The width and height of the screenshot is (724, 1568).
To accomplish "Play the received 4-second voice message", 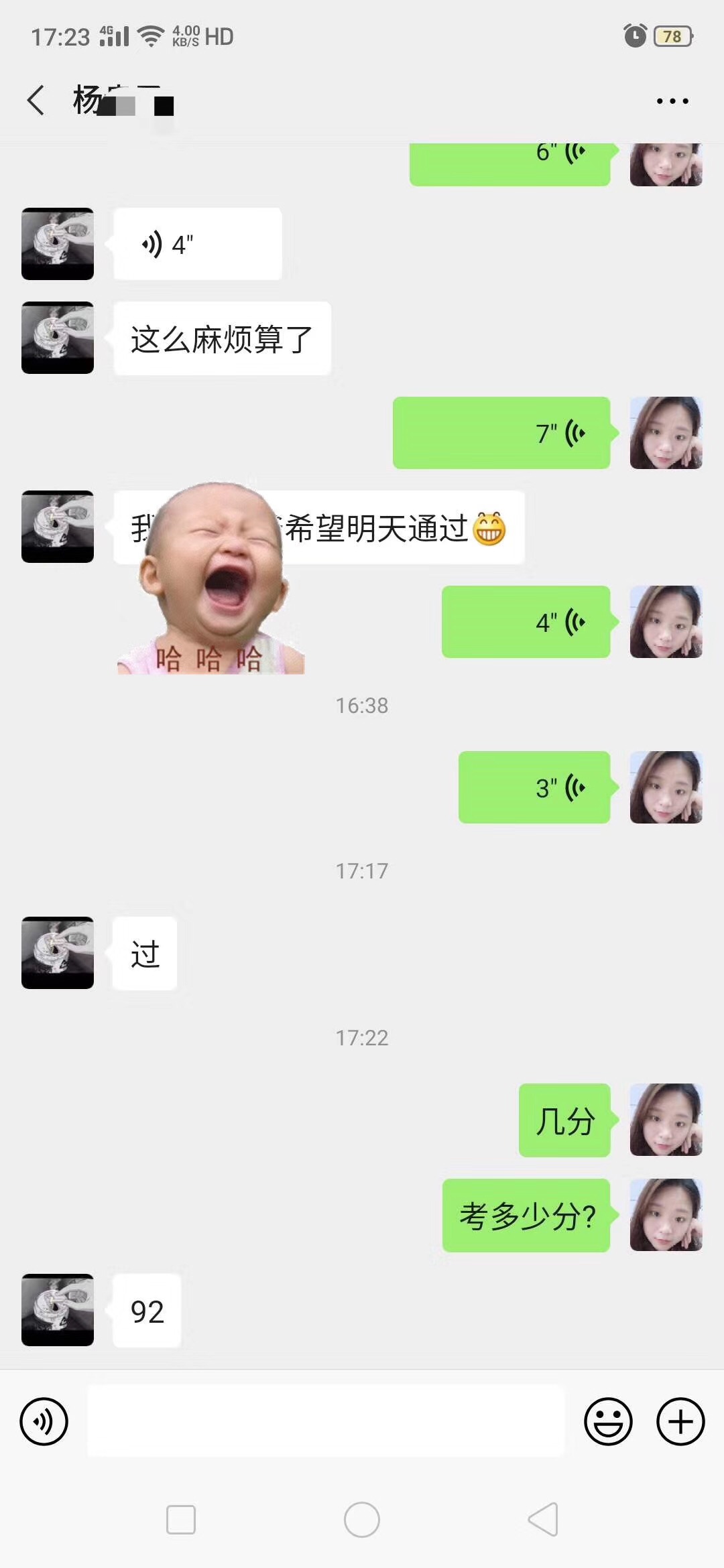I will [197, 245].
